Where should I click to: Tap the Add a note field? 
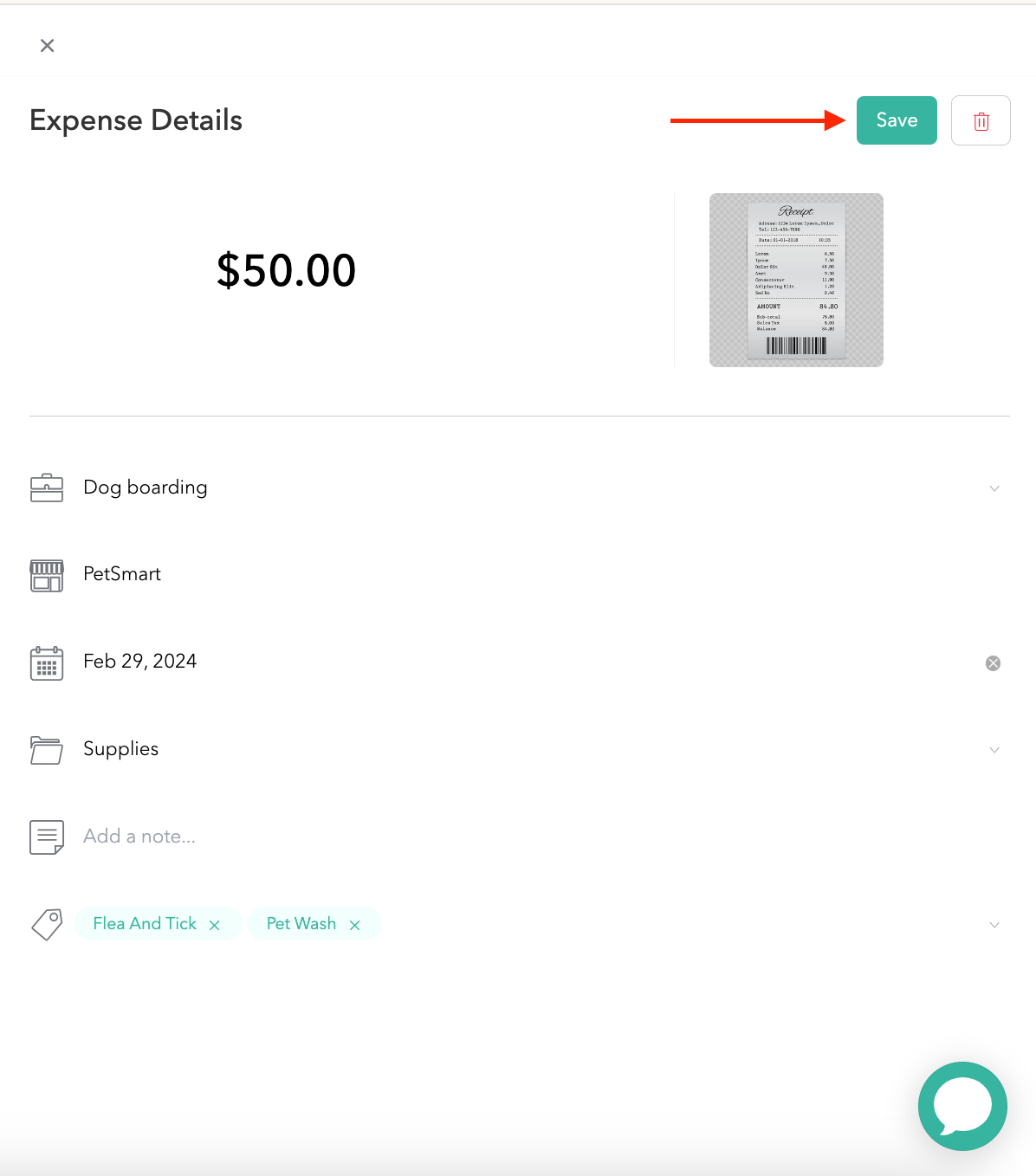coord(139,837)
